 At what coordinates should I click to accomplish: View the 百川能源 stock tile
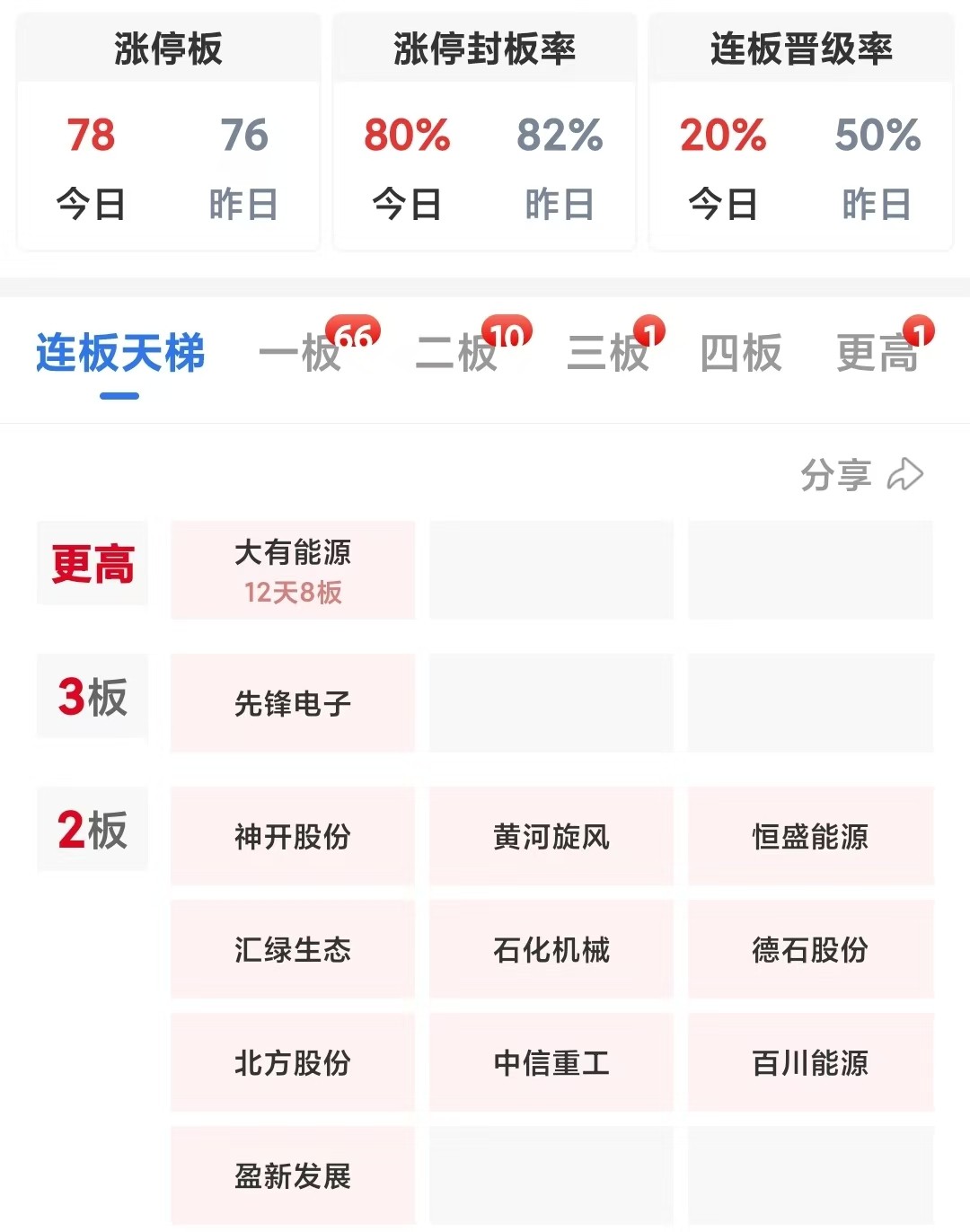click(x=810, y=1062)
